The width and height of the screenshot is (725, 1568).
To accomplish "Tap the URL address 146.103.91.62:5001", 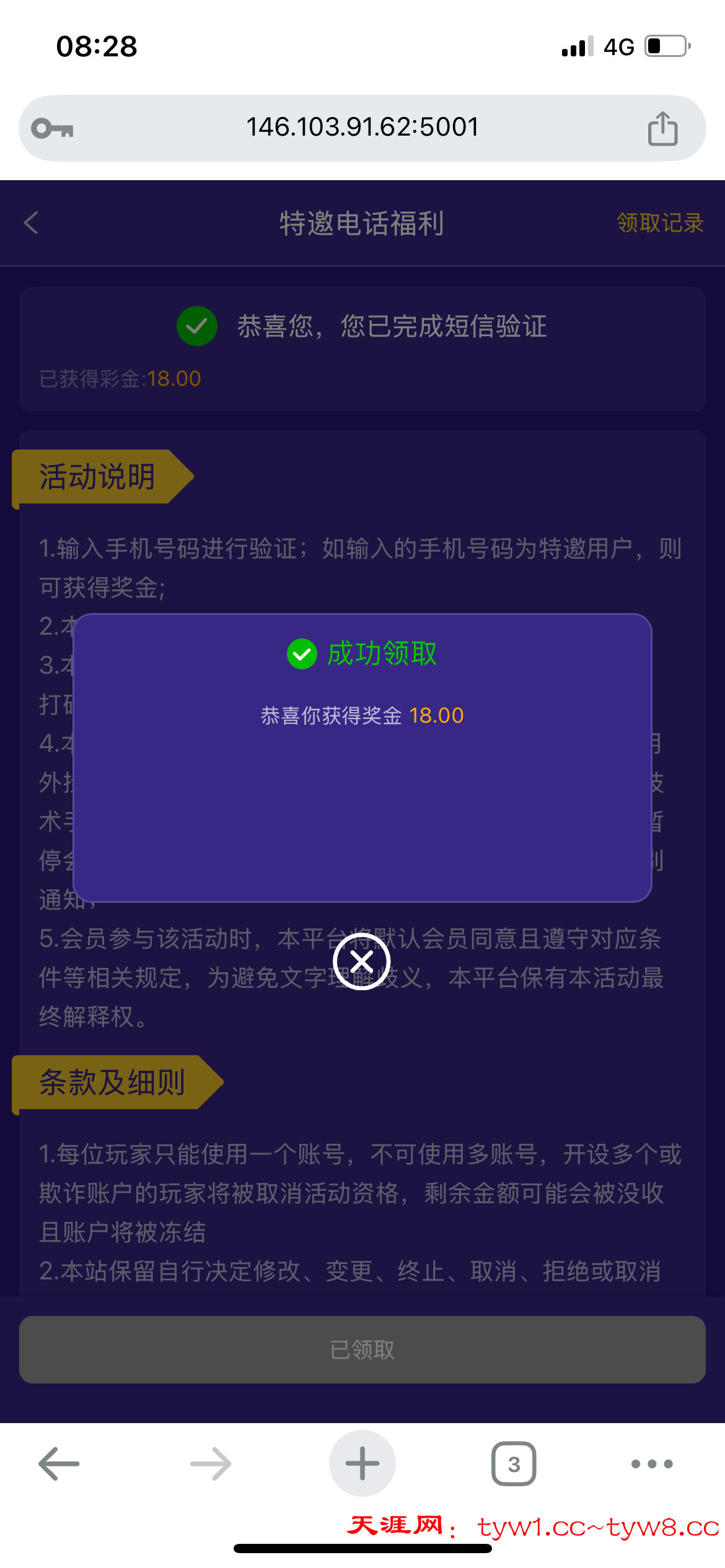I will point(362,128).
